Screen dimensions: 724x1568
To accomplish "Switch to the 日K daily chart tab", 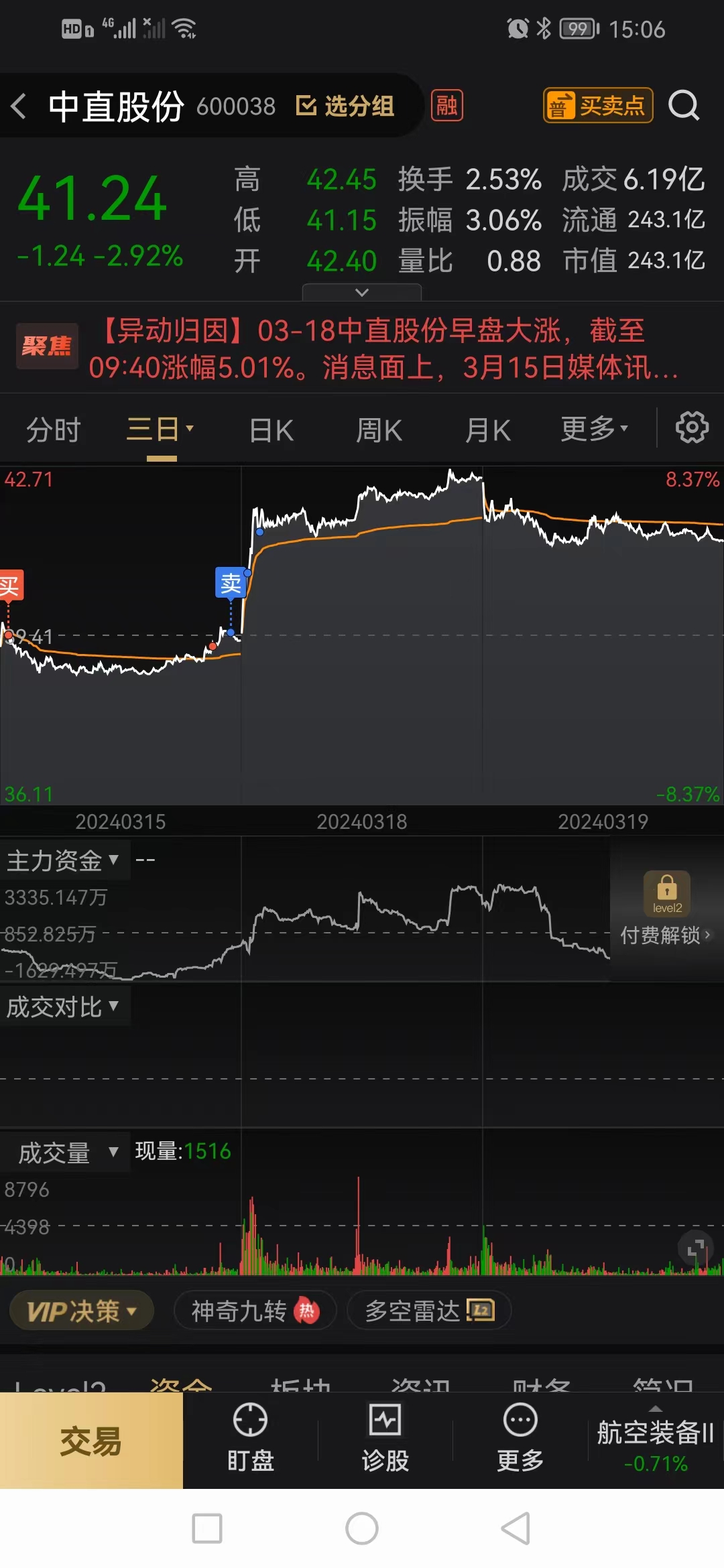I will click(271, 429).
